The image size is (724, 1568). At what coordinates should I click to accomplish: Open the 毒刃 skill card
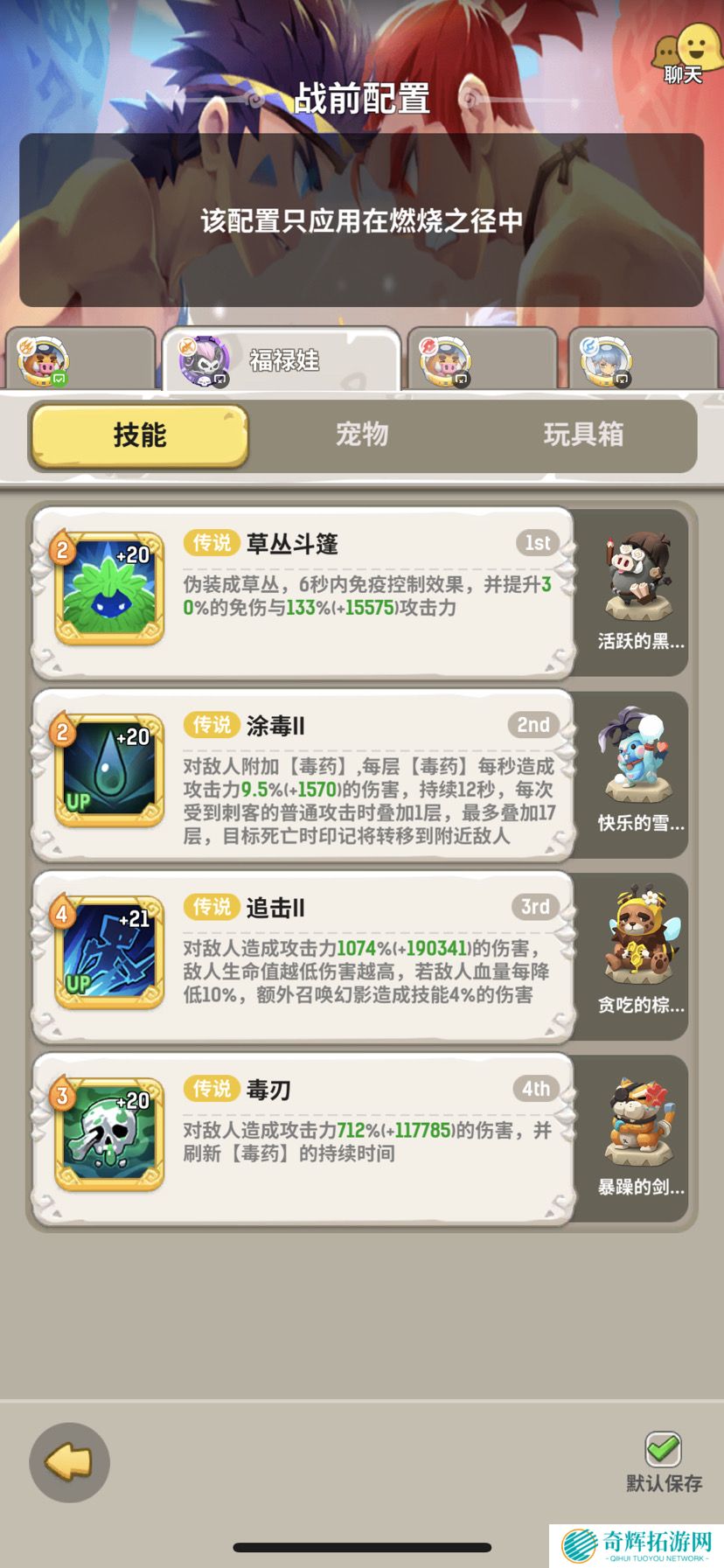click(302, 1139)
